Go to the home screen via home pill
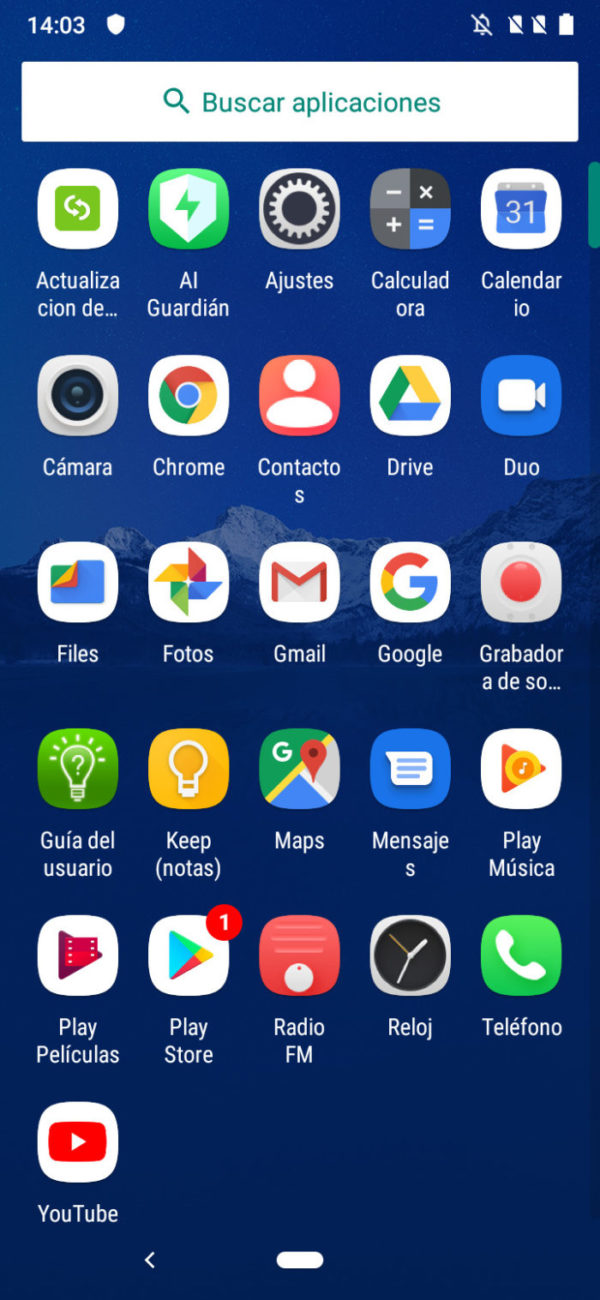This screenshot has height=1300, width=600. pyautogui.click(x=300, y=1261)
